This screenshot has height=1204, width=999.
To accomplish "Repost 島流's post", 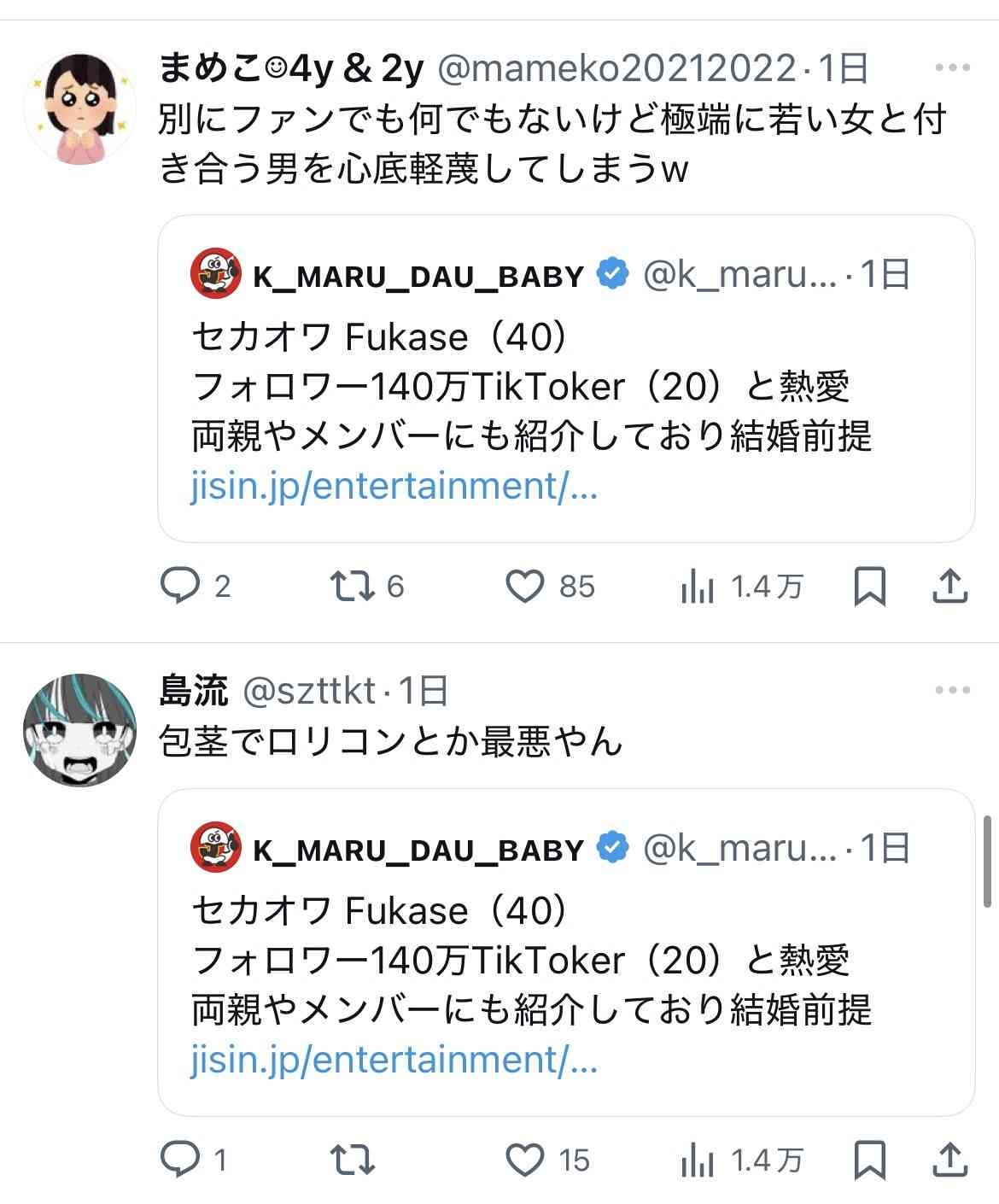I will [x=351, y=1160].
